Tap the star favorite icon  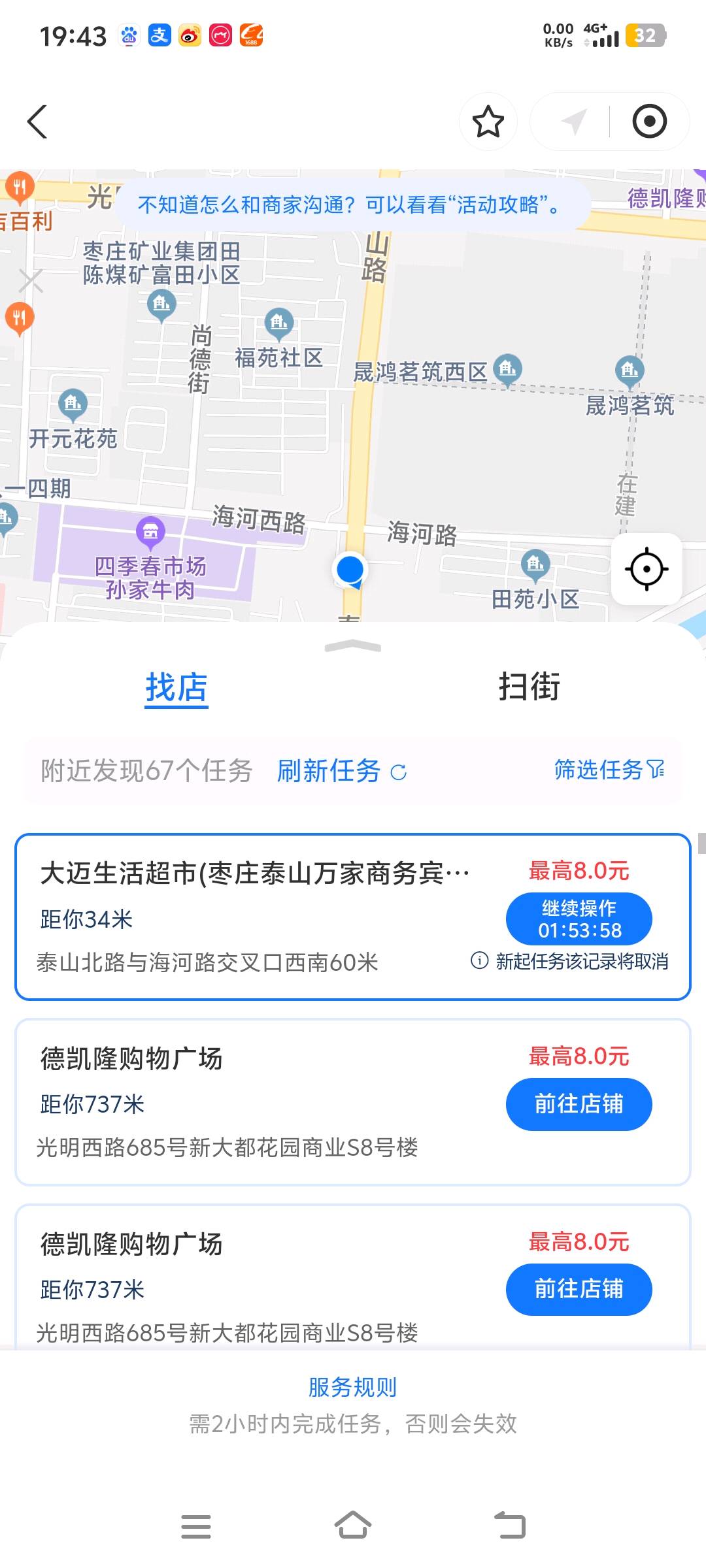click(488, 122)
